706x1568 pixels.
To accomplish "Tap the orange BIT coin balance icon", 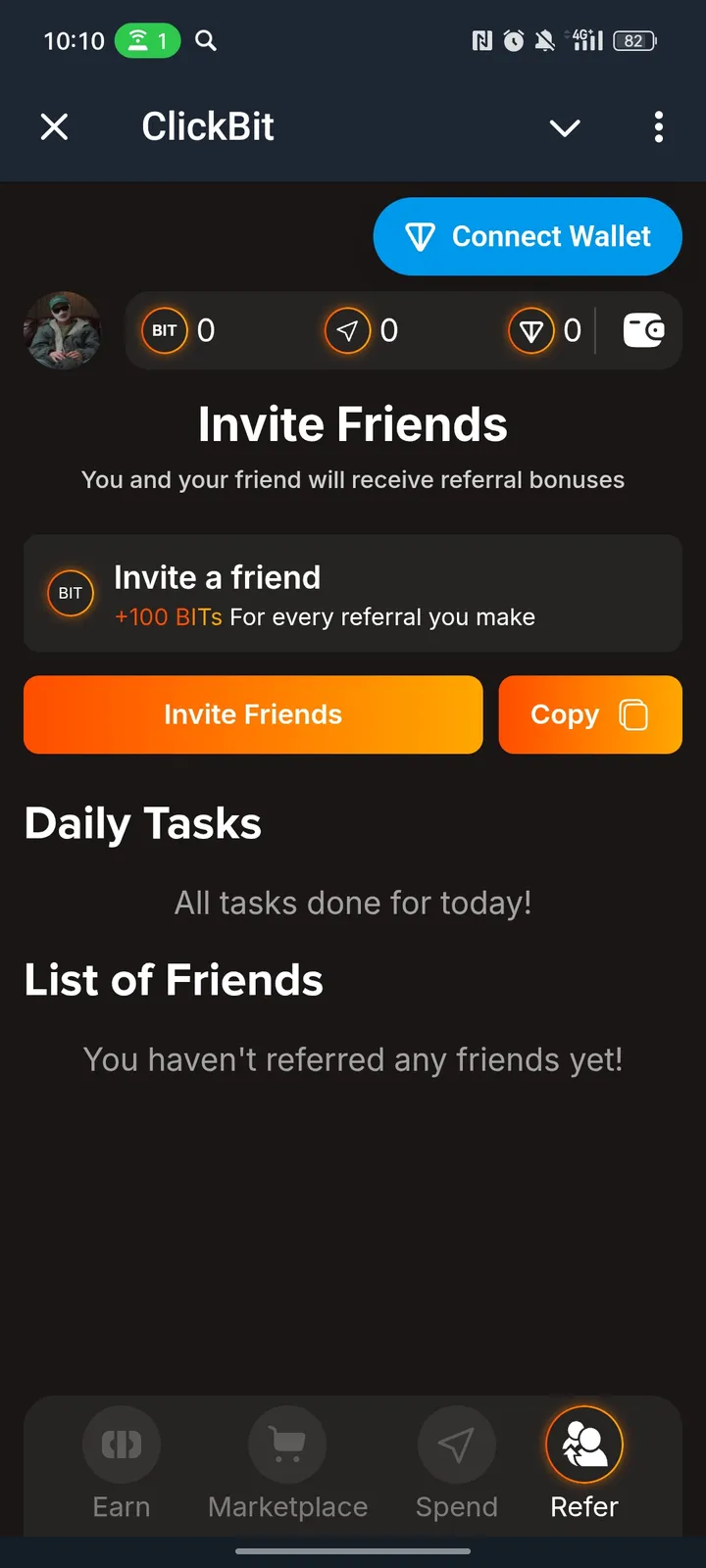I will click(164, 330).
